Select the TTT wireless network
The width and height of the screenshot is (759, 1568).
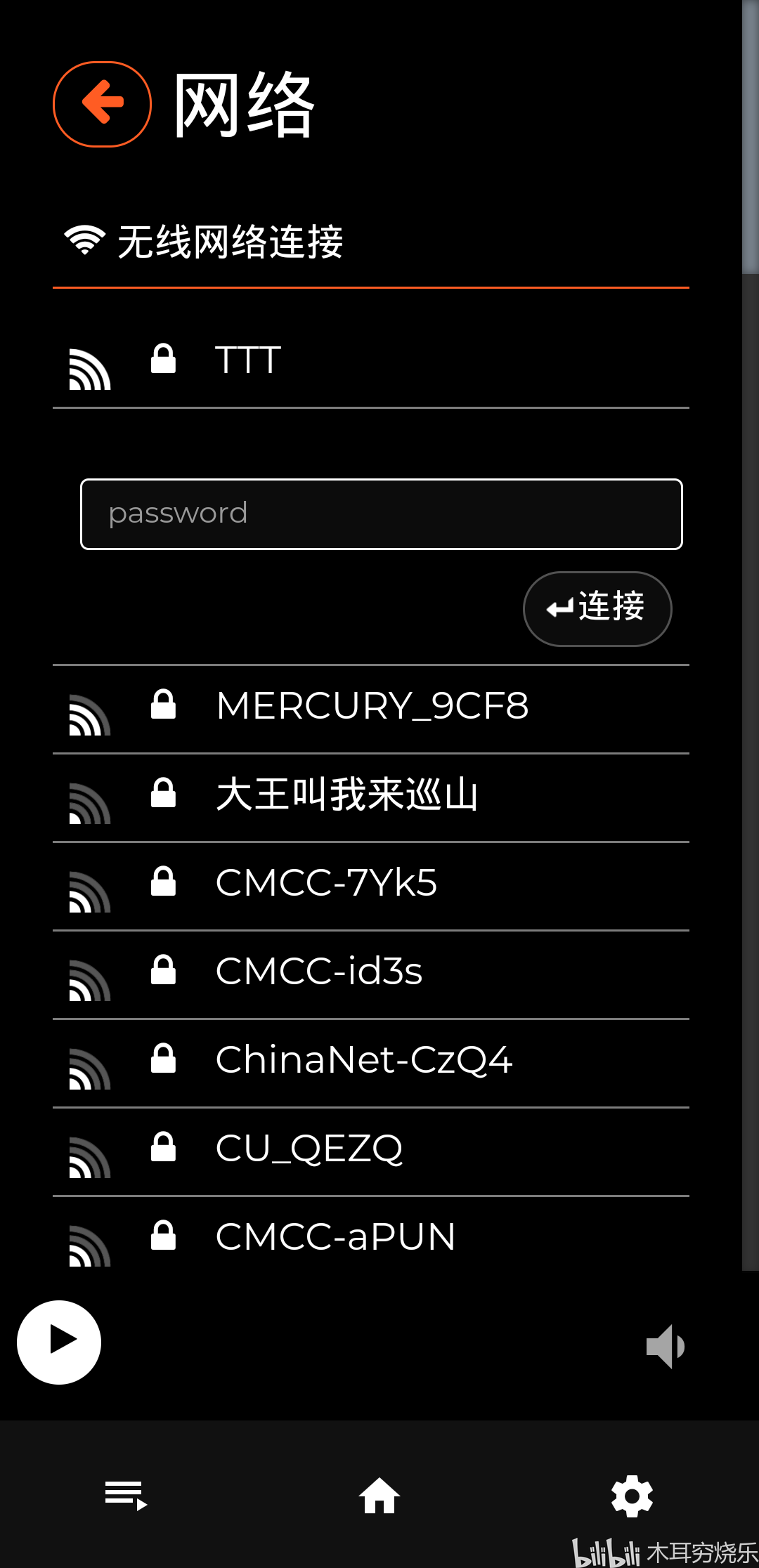coord(371,360)
